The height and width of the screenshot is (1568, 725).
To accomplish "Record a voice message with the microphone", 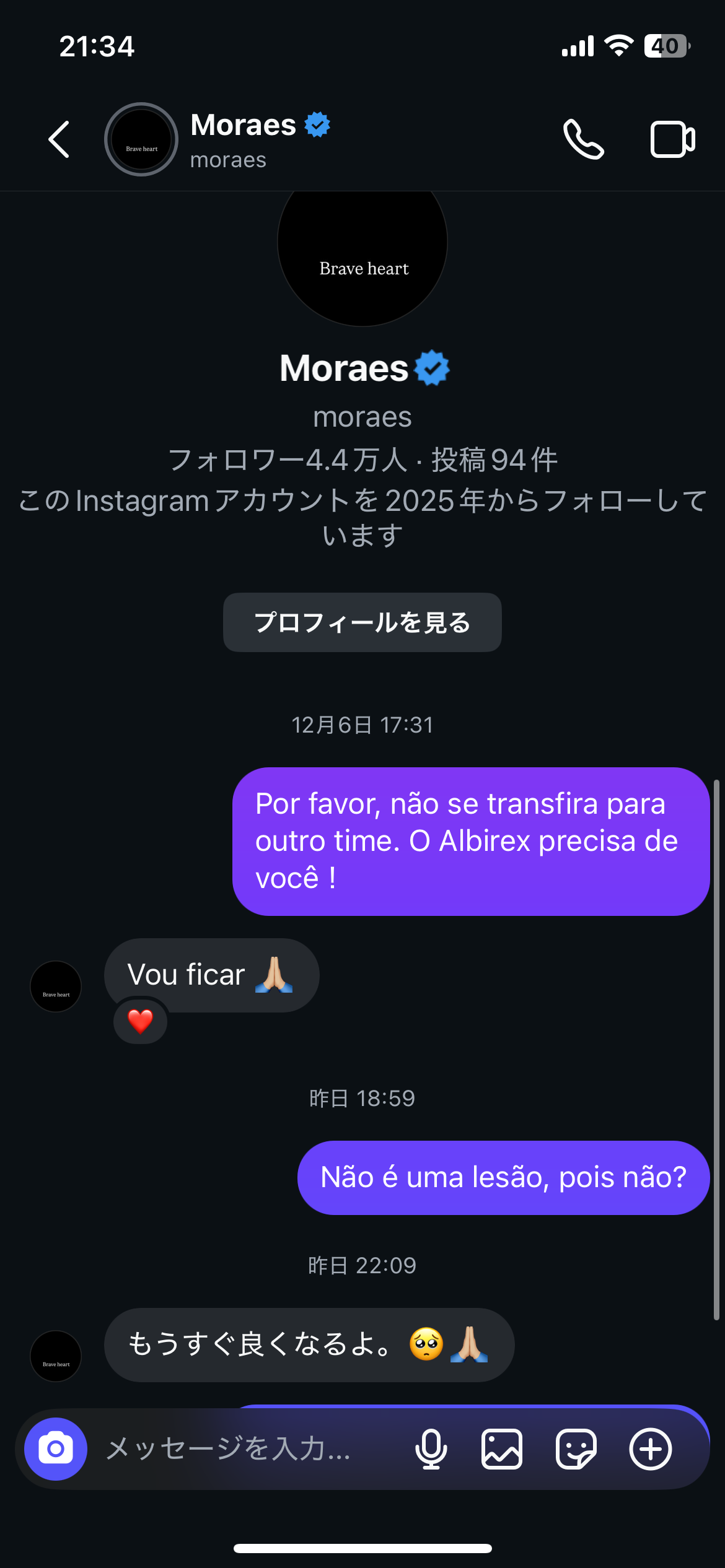I will pos(431,1448).
